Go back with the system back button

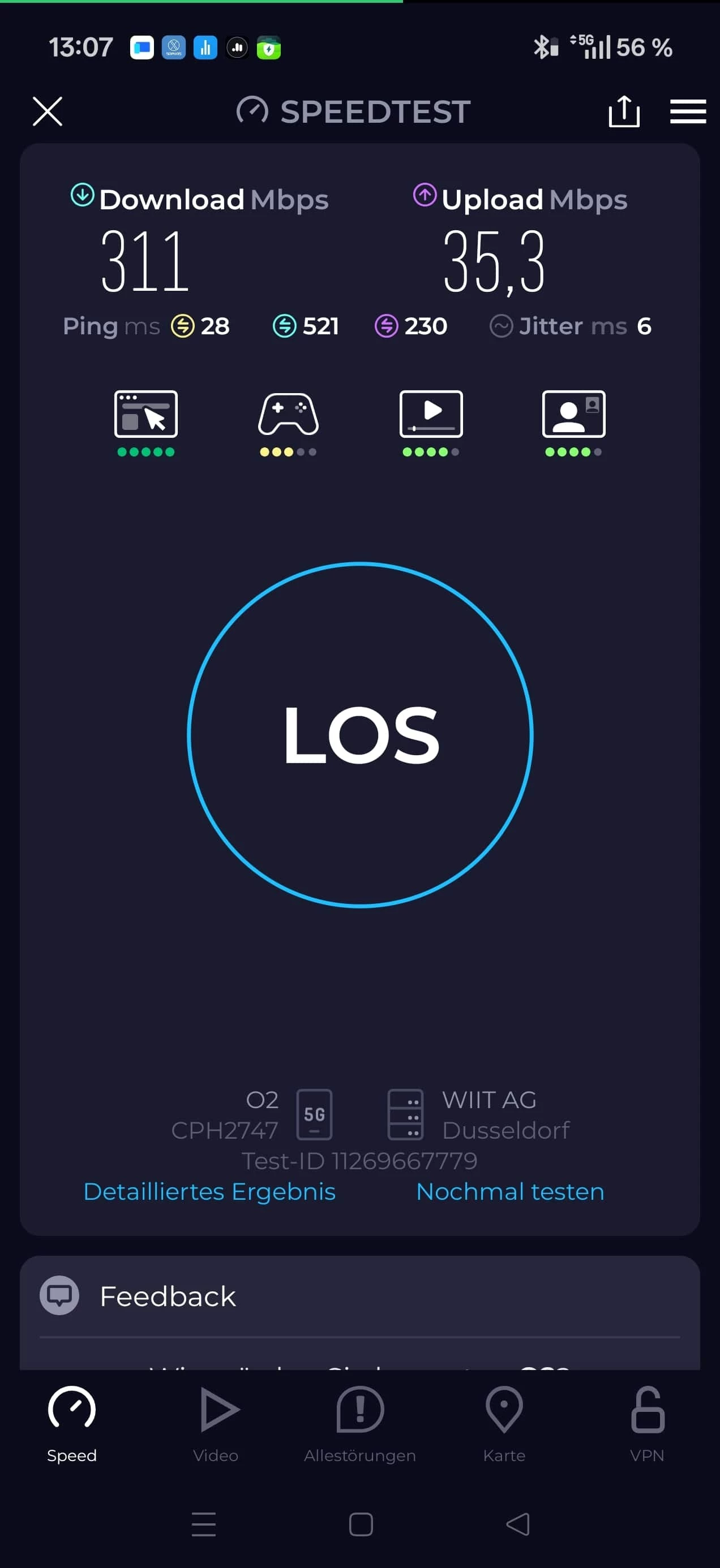518,1523
